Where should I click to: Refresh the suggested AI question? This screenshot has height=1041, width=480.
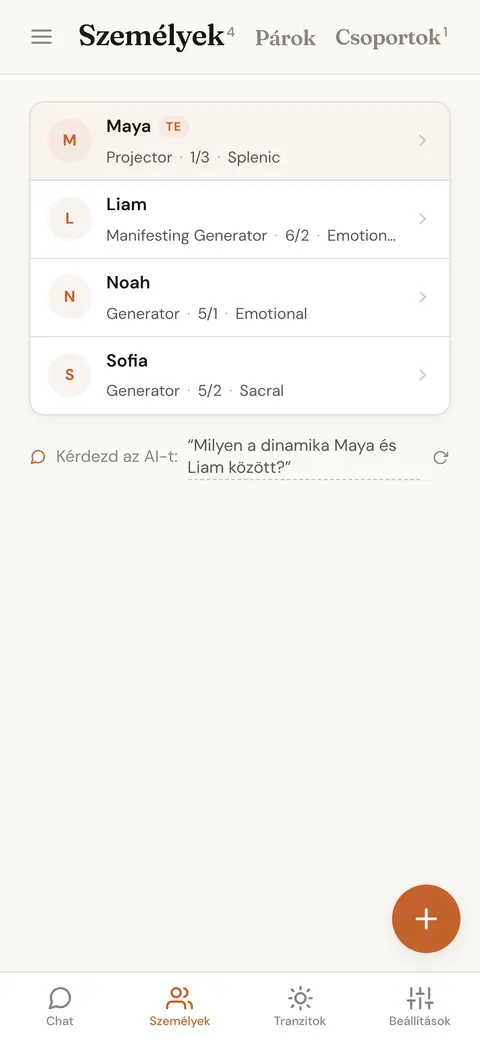pyautogui.click(x=440, y=457)
